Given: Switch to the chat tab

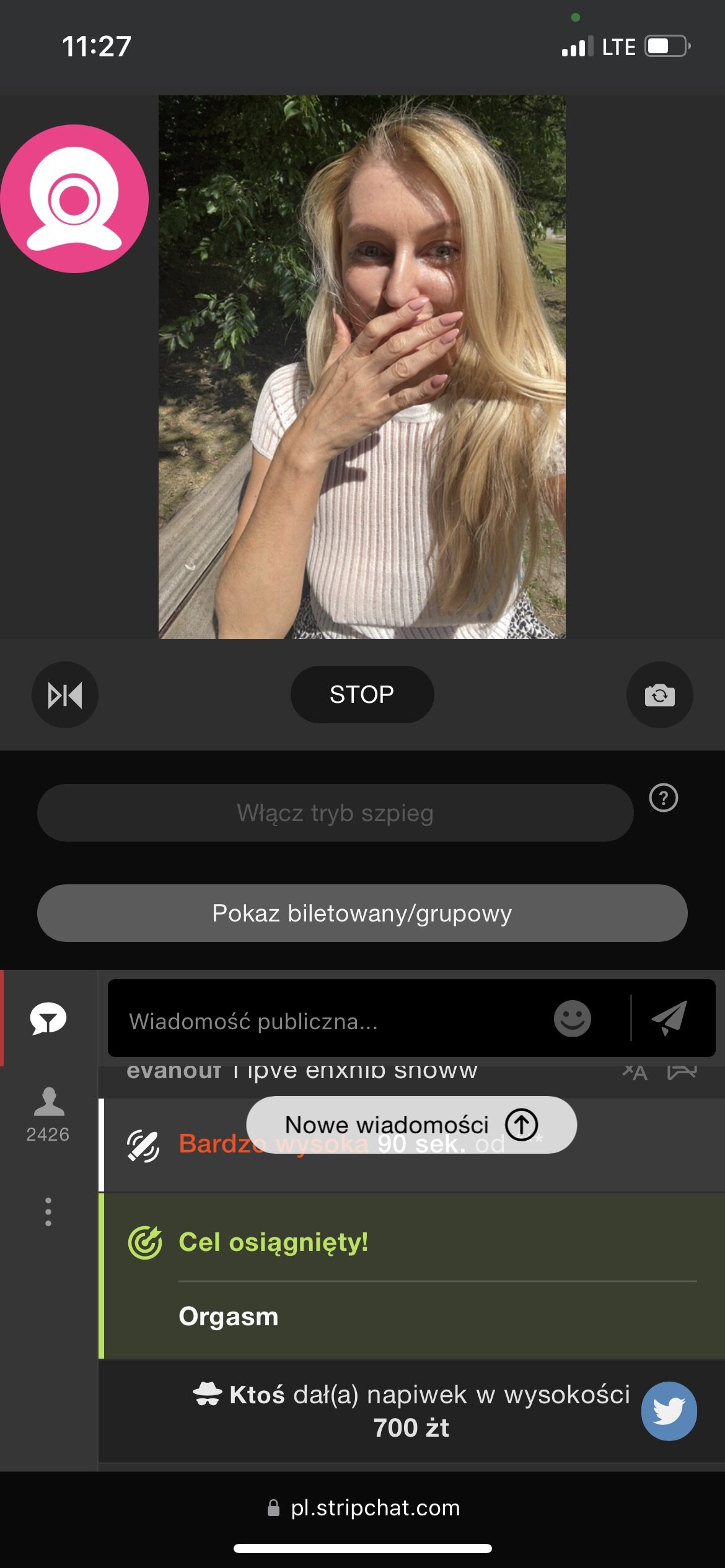Looking at the screenshot, I should click(48, 1019).
